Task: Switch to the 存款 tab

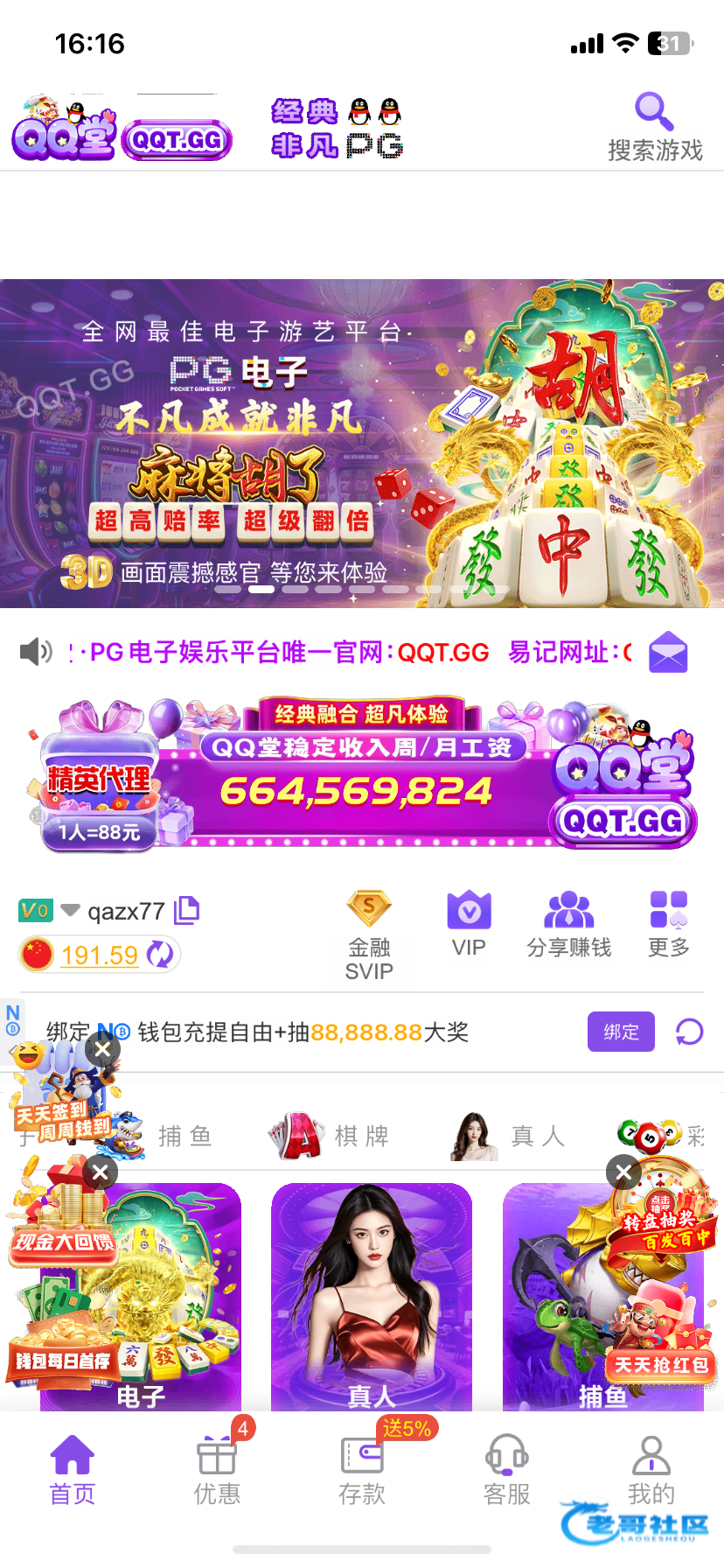Action: coord(362,1470)
